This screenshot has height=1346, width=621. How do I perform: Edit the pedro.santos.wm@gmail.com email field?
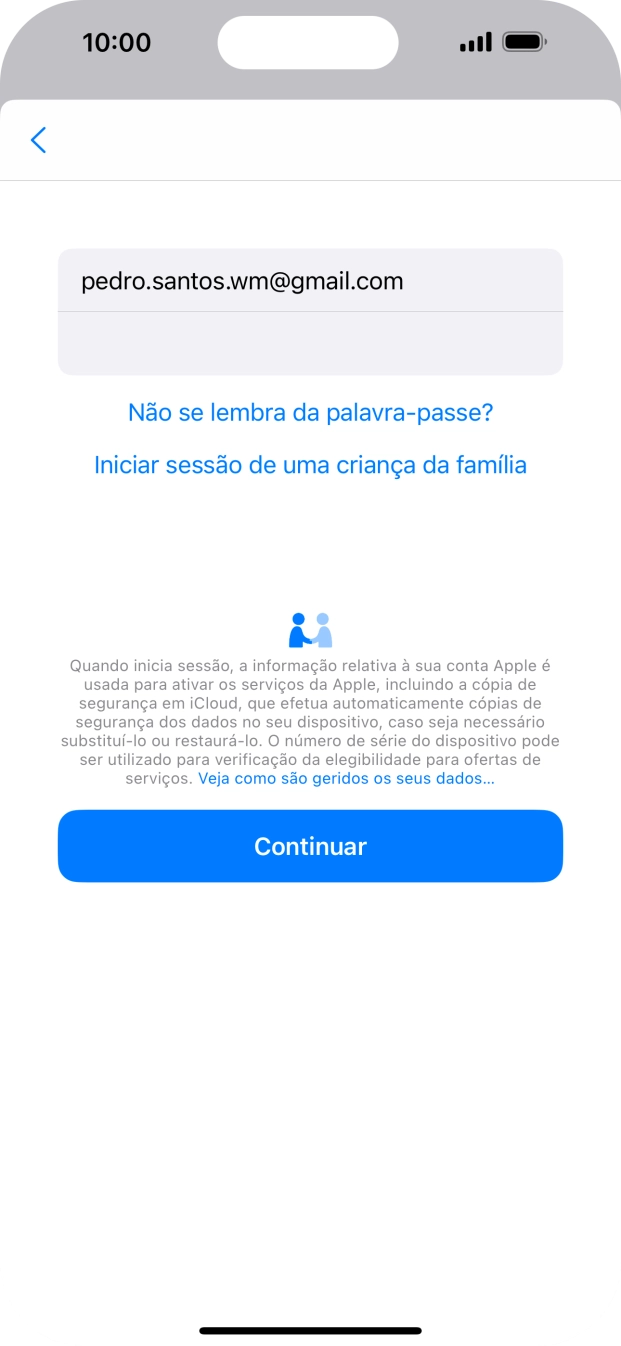tap(310, 281)
